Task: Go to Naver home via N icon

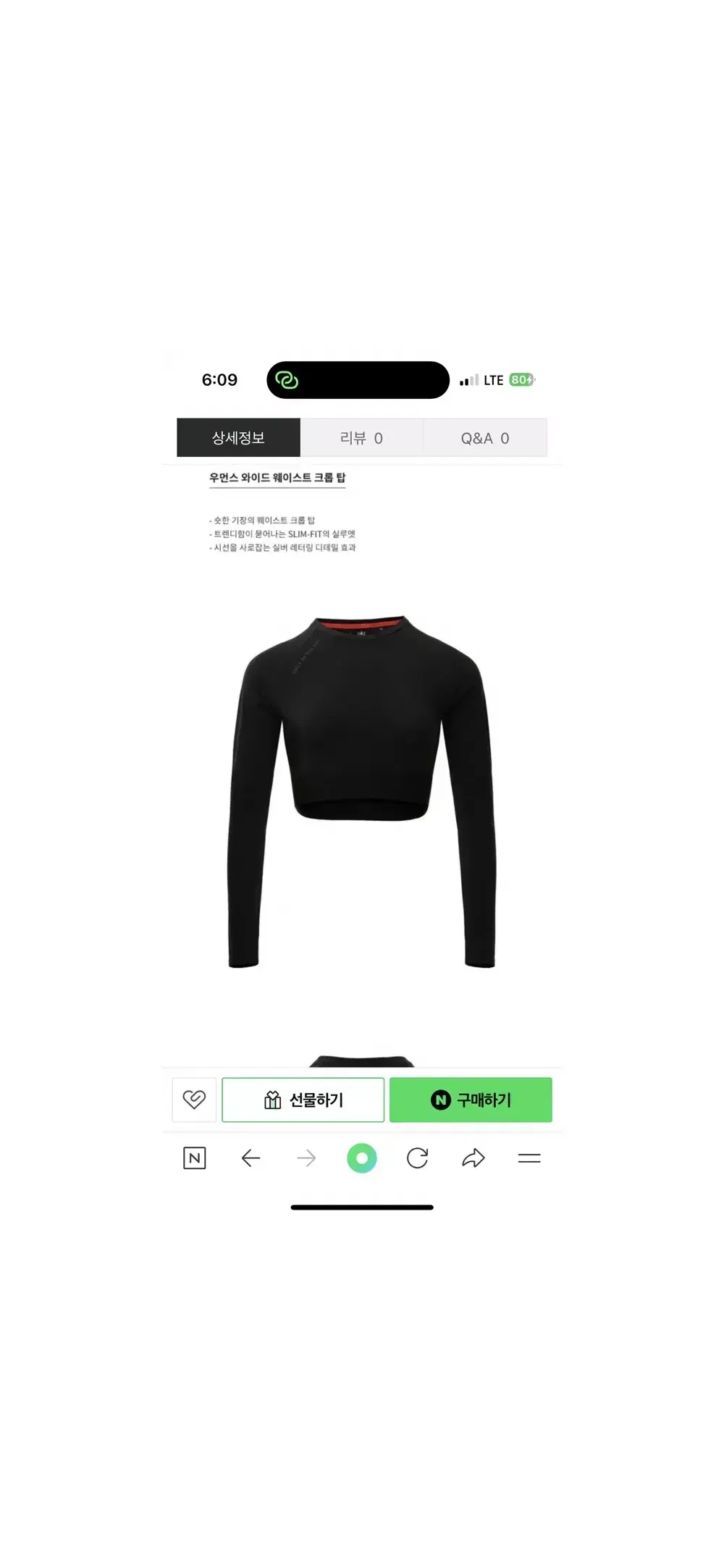Action: coord(195,1158)
